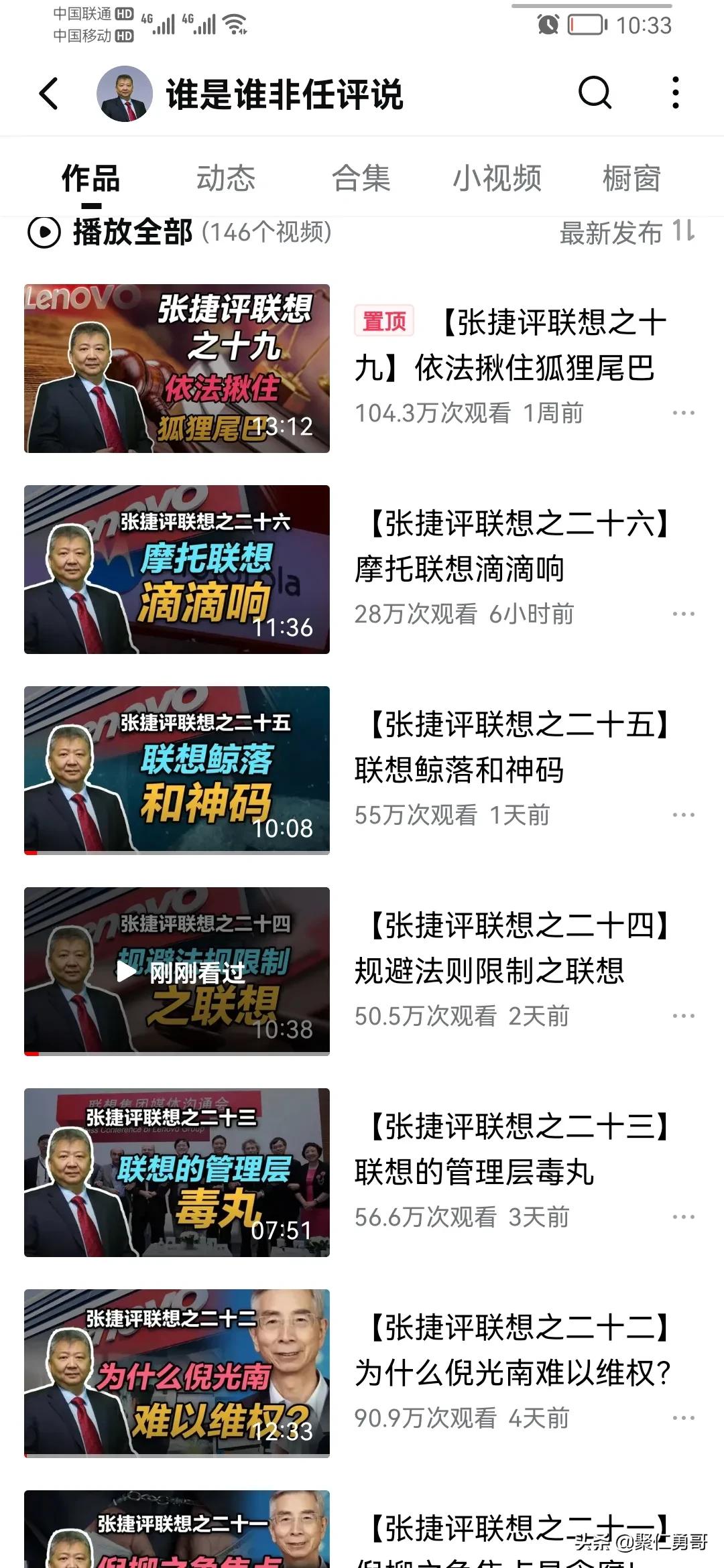724x1568 pixels.
Task: Resume the 规避法则限制之联想 video
Action: [177, 972]
